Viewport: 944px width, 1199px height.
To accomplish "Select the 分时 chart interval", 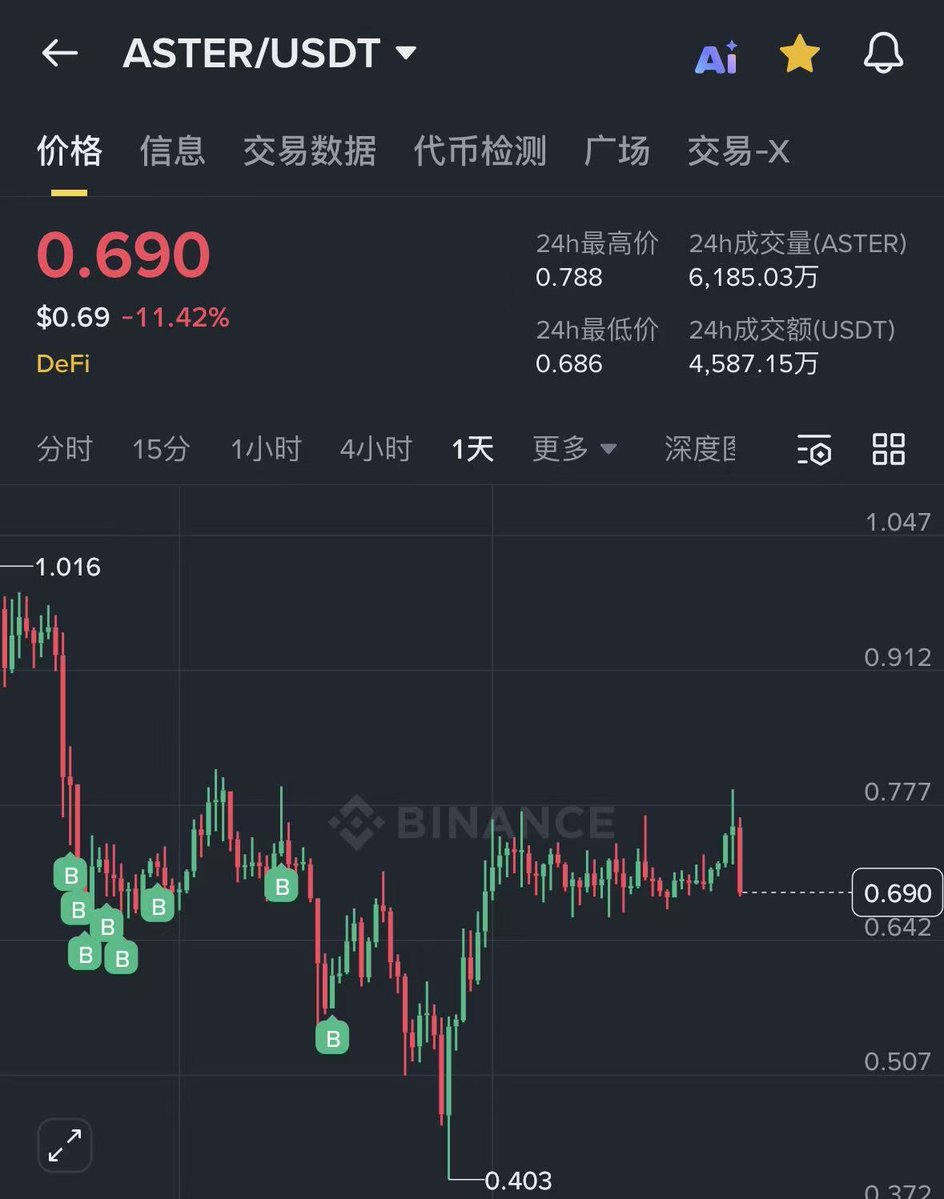I will click(x=64, y=449).
